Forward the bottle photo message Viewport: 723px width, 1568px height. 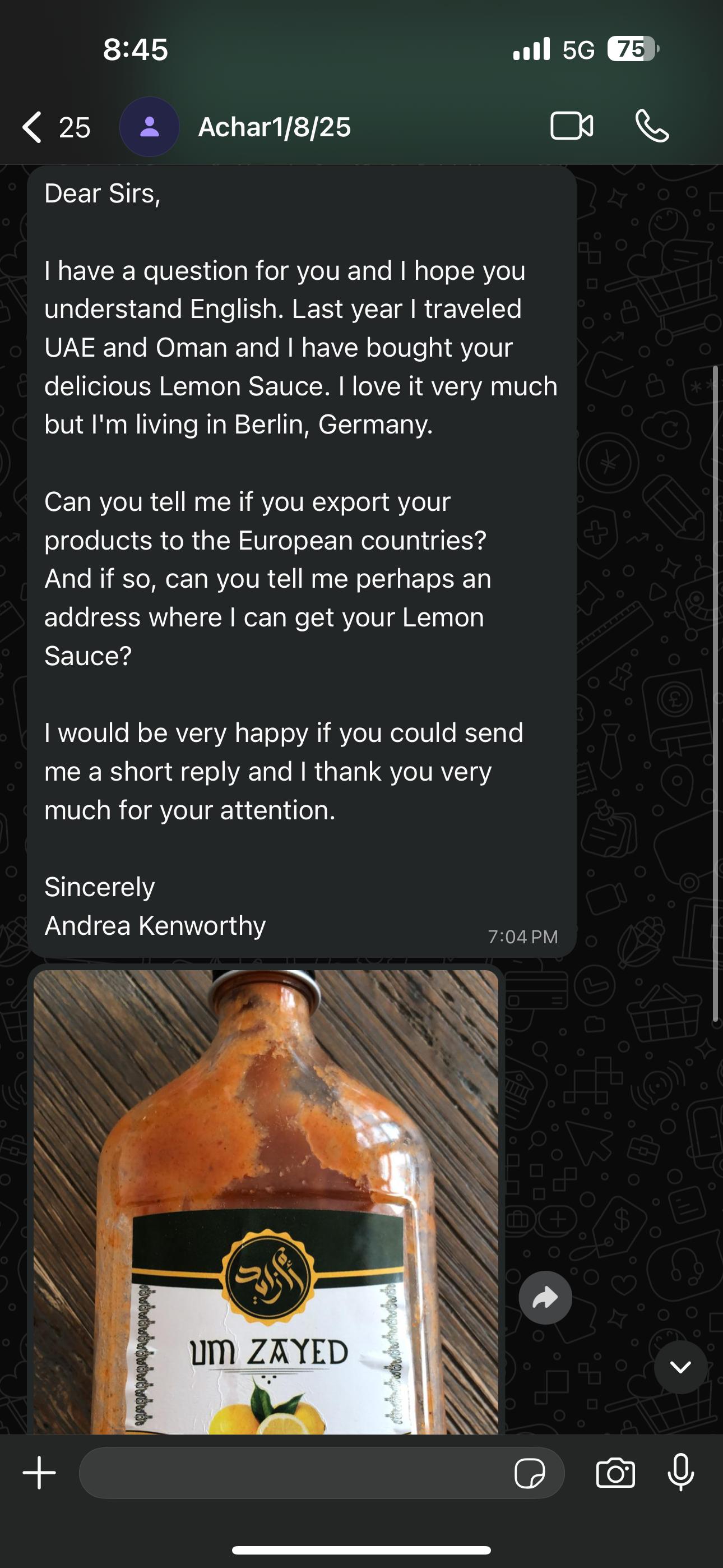tap(545, 1298)
